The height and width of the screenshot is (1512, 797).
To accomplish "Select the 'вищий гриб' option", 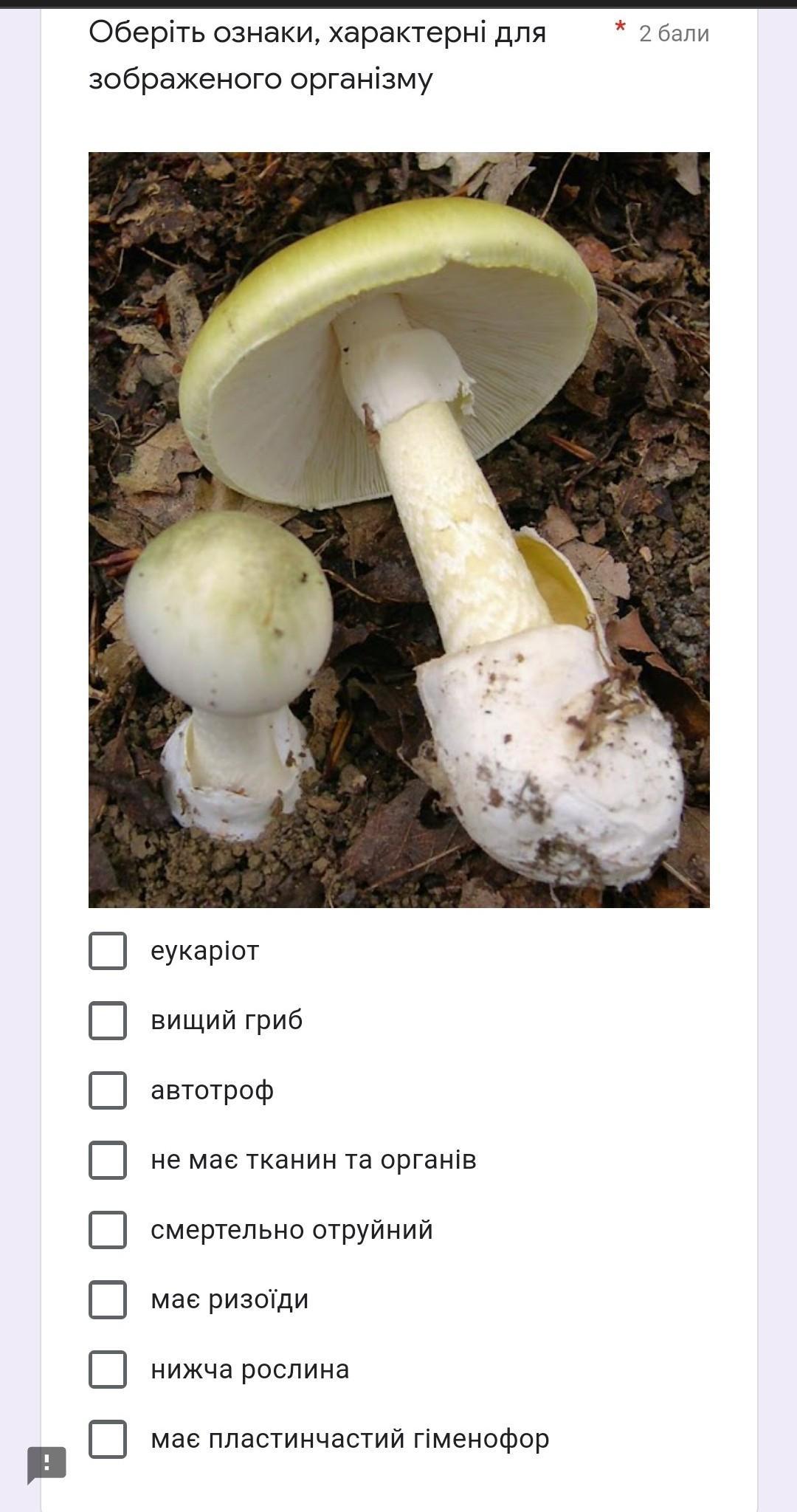I will coord(108,1020).
